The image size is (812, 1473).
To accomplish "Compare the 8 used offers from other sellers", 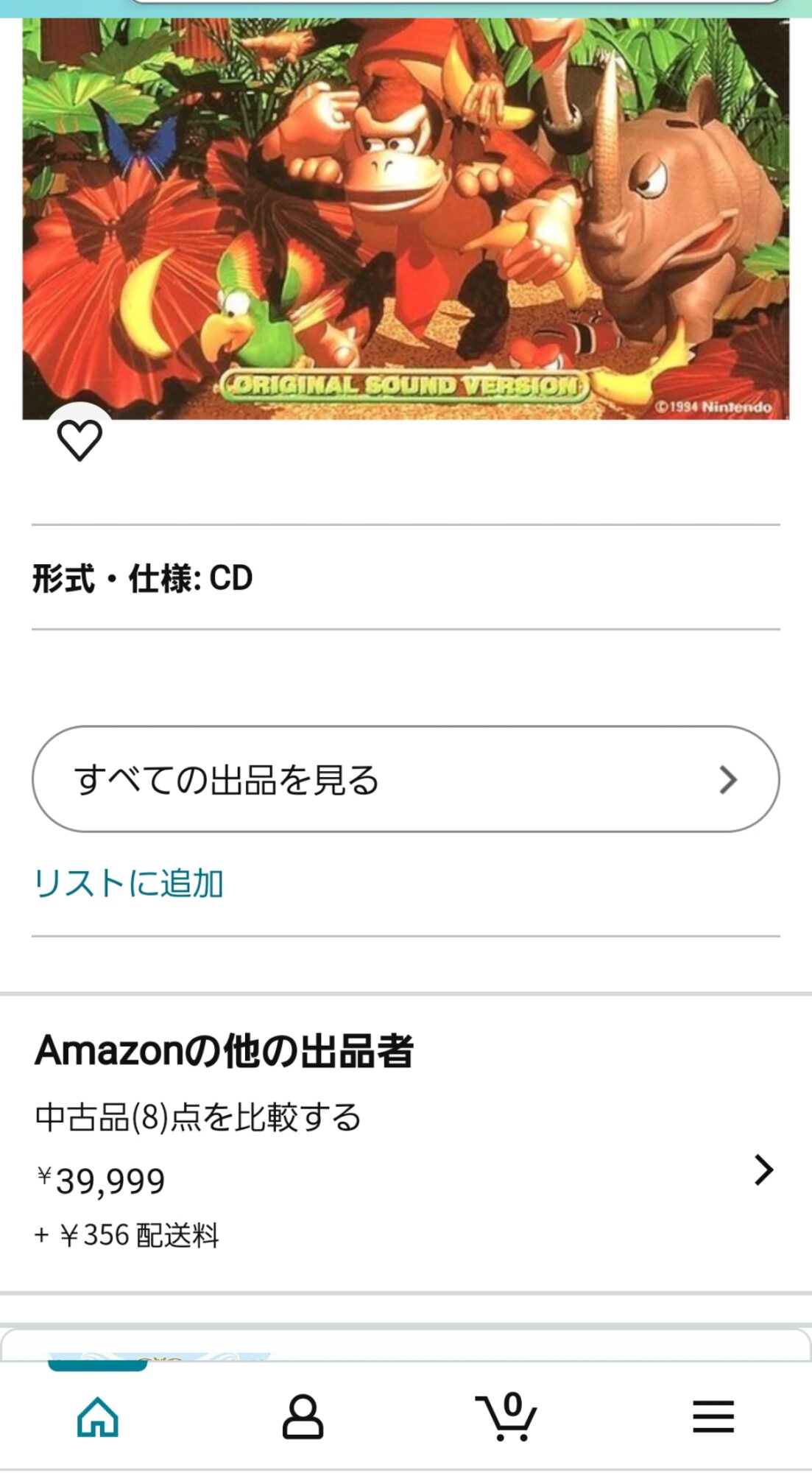I will [406, 1172].
